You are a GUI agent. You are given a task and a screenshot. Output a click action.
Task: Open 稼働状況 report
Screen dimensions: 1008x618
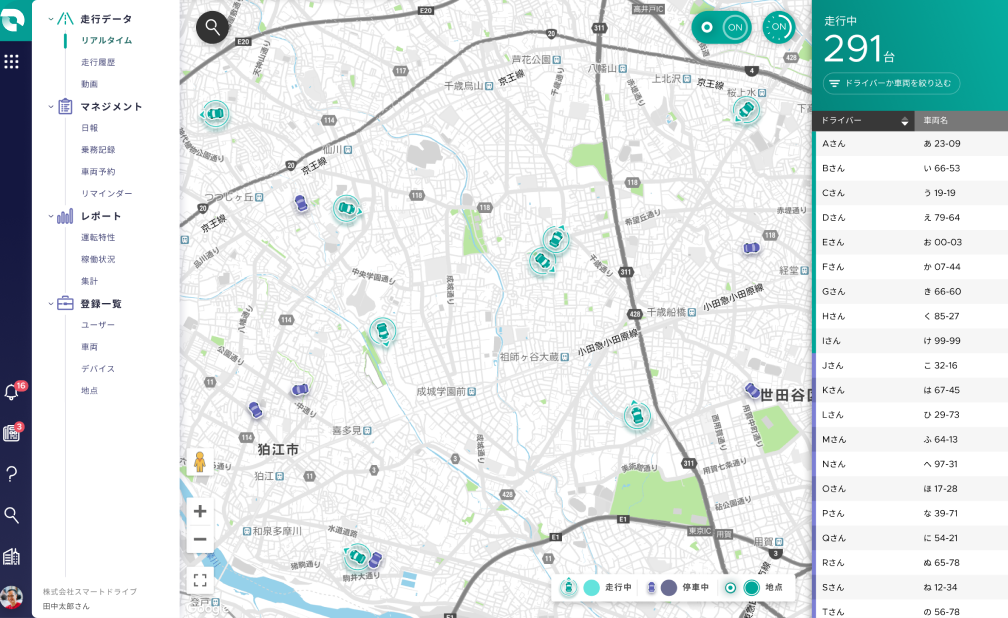coord(98,259)
